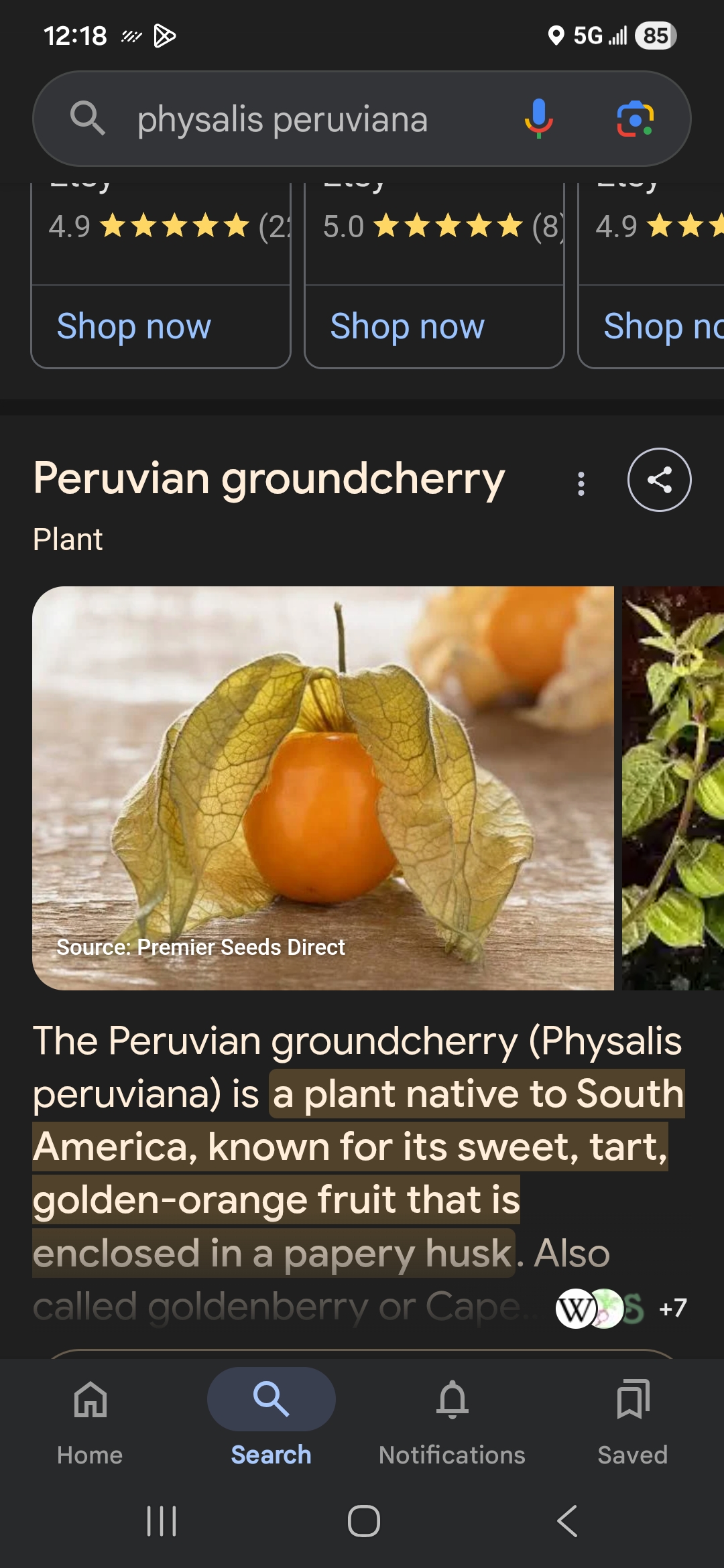Share the Peruvian groundcherry panel
Screen dimensions: 724x1568
659,480
